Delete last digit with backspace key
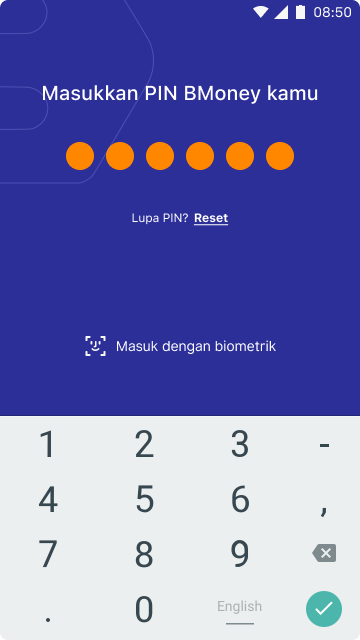The image size is (360, 640). tap(324, 553)
